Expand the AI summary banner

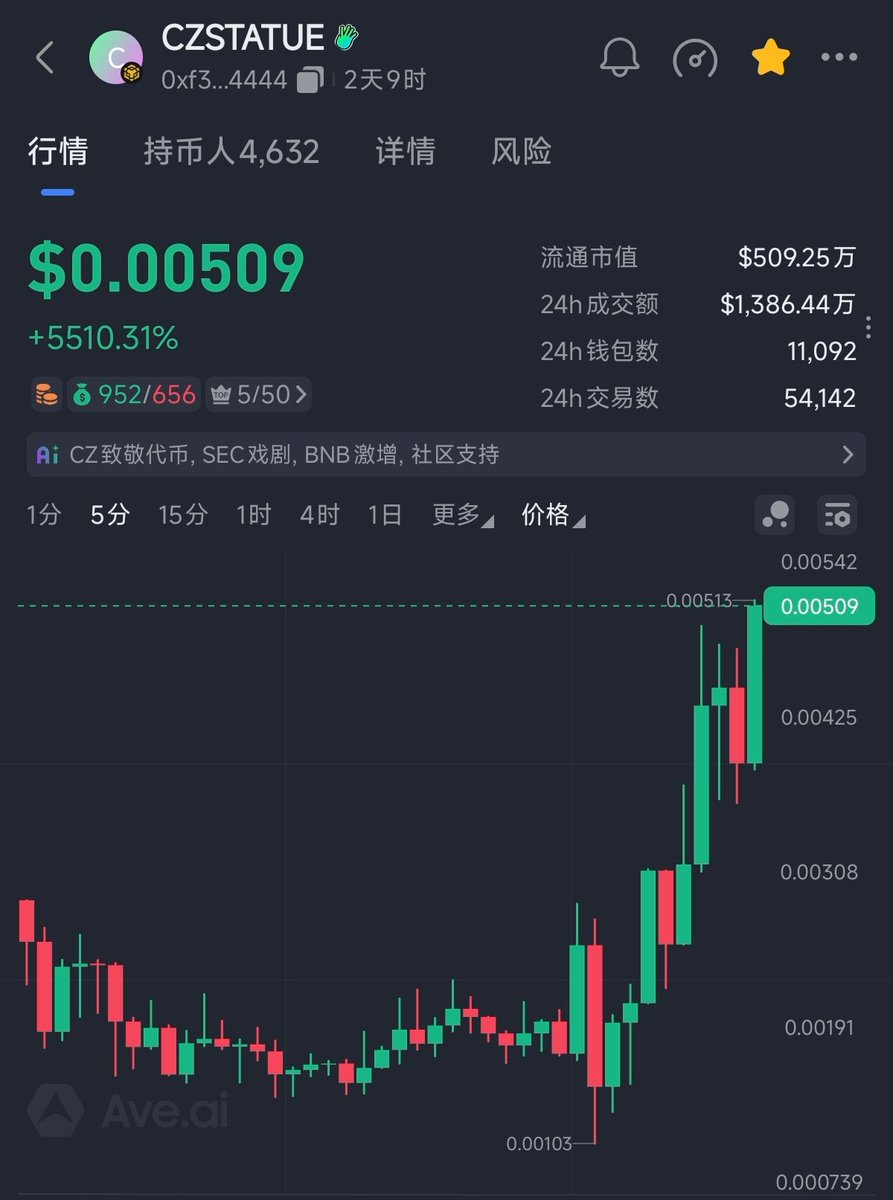click(x=446, y=455)
